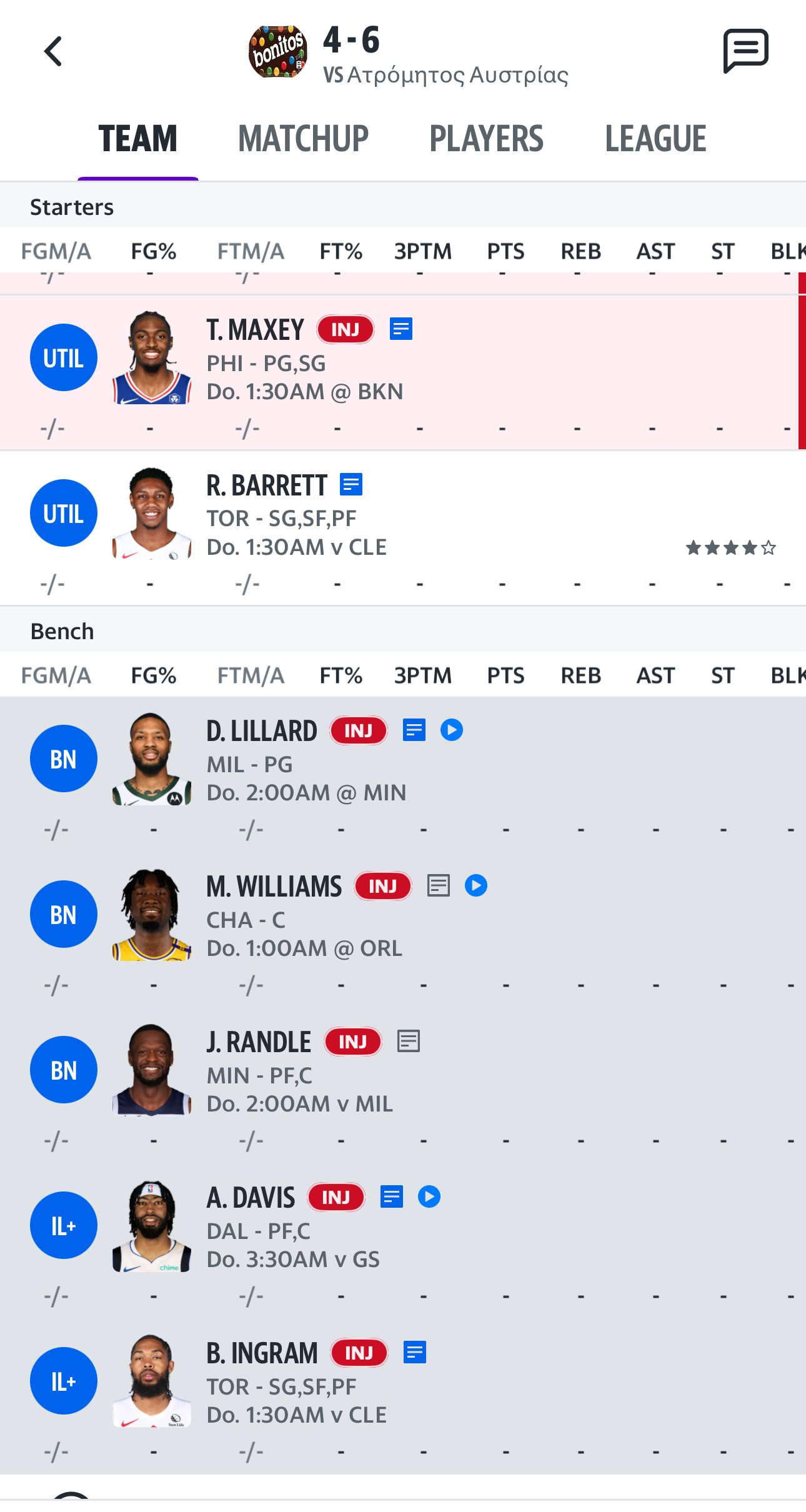
Task: Play the video news for M. Williams
Action: (476, 885)
